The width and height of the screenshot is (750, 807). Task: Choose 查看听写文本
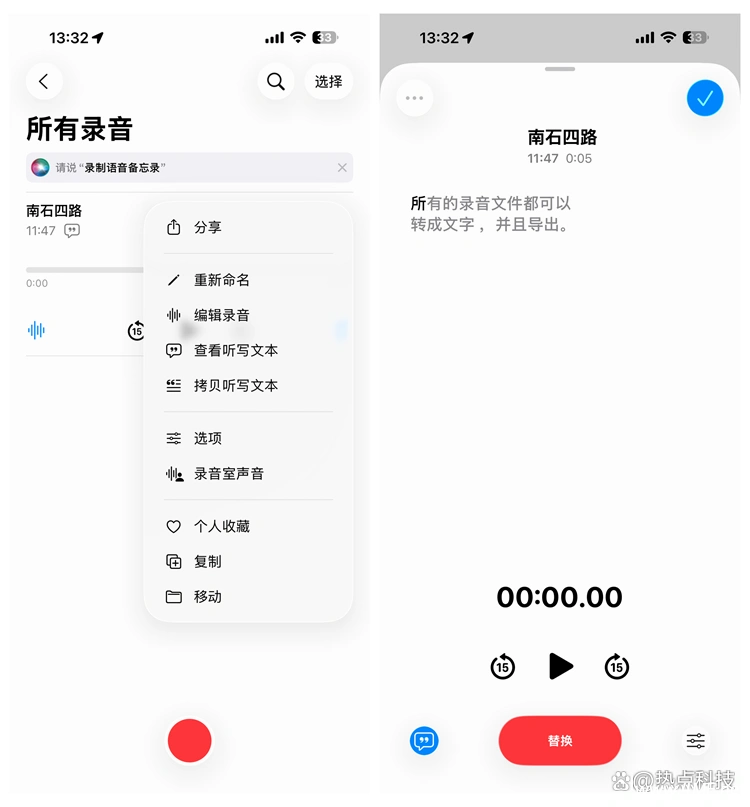235,350
